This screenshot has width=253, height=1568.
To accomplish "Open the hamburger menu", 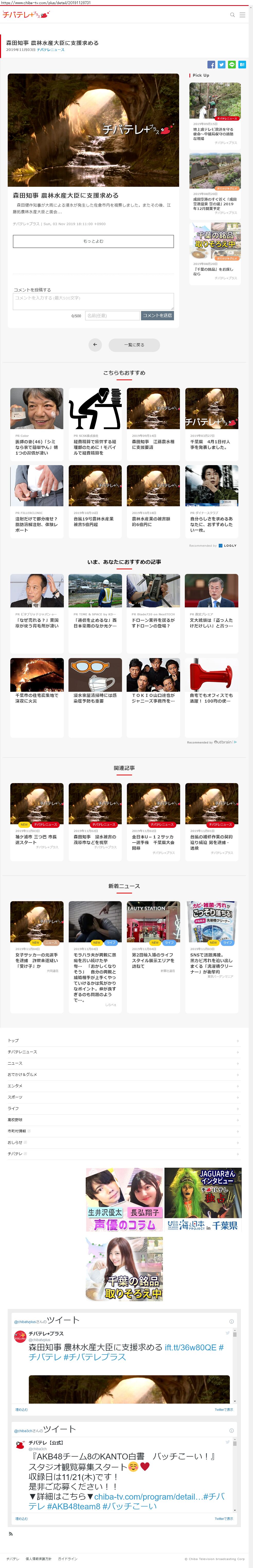I will point(242,15).
